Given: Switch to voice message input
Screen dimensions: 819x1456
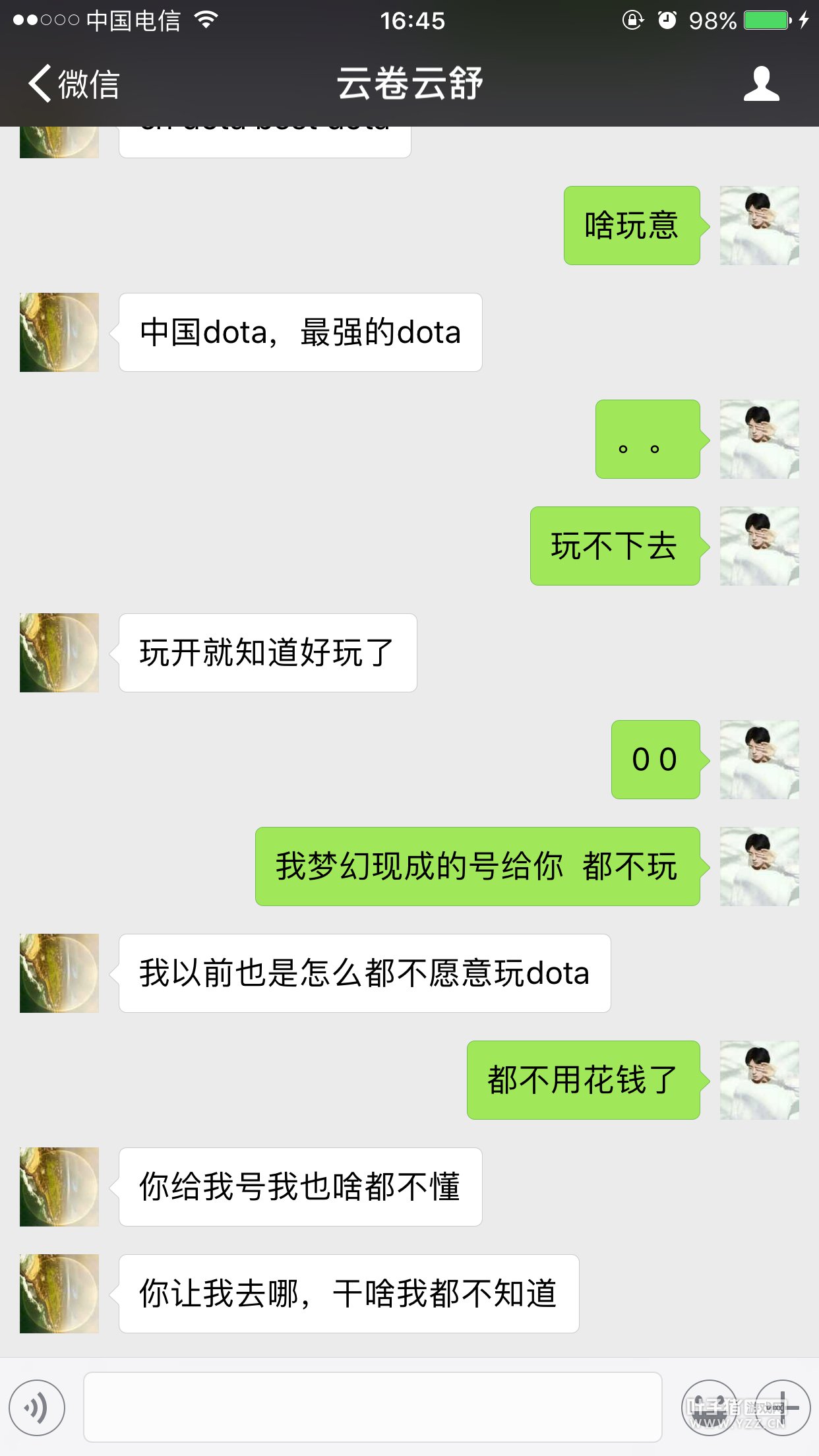Looking at the screenshot, I should tap(37, 1407).
